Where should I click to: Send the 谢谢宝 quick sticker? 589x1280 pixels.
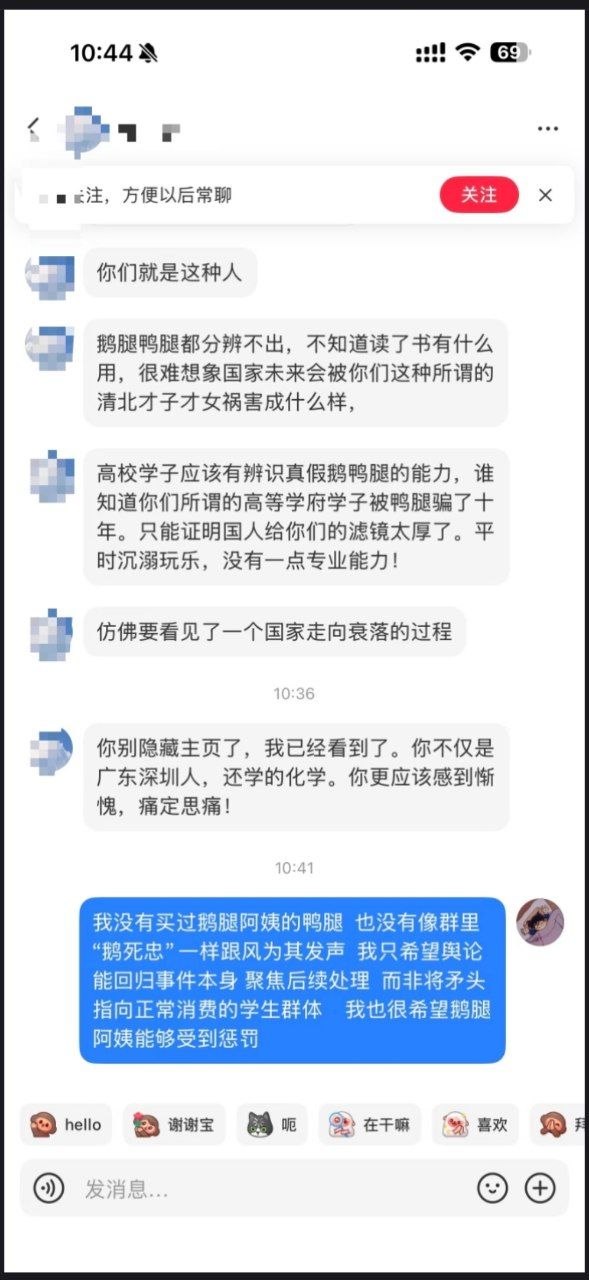[x=174, y=1125]
